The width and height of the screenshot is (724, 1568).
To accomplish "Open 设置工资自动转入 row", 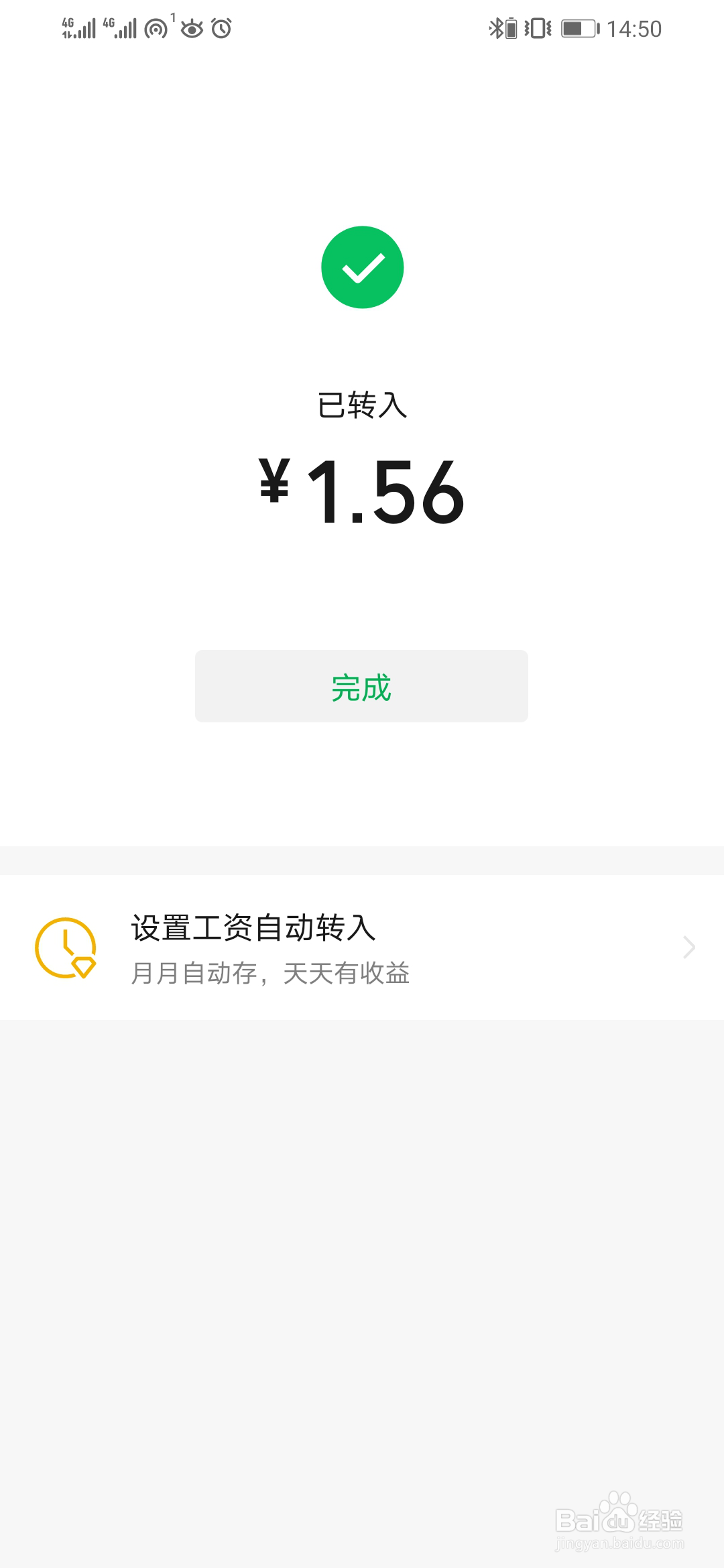I will pyautogui.click(x=362, y=948).
